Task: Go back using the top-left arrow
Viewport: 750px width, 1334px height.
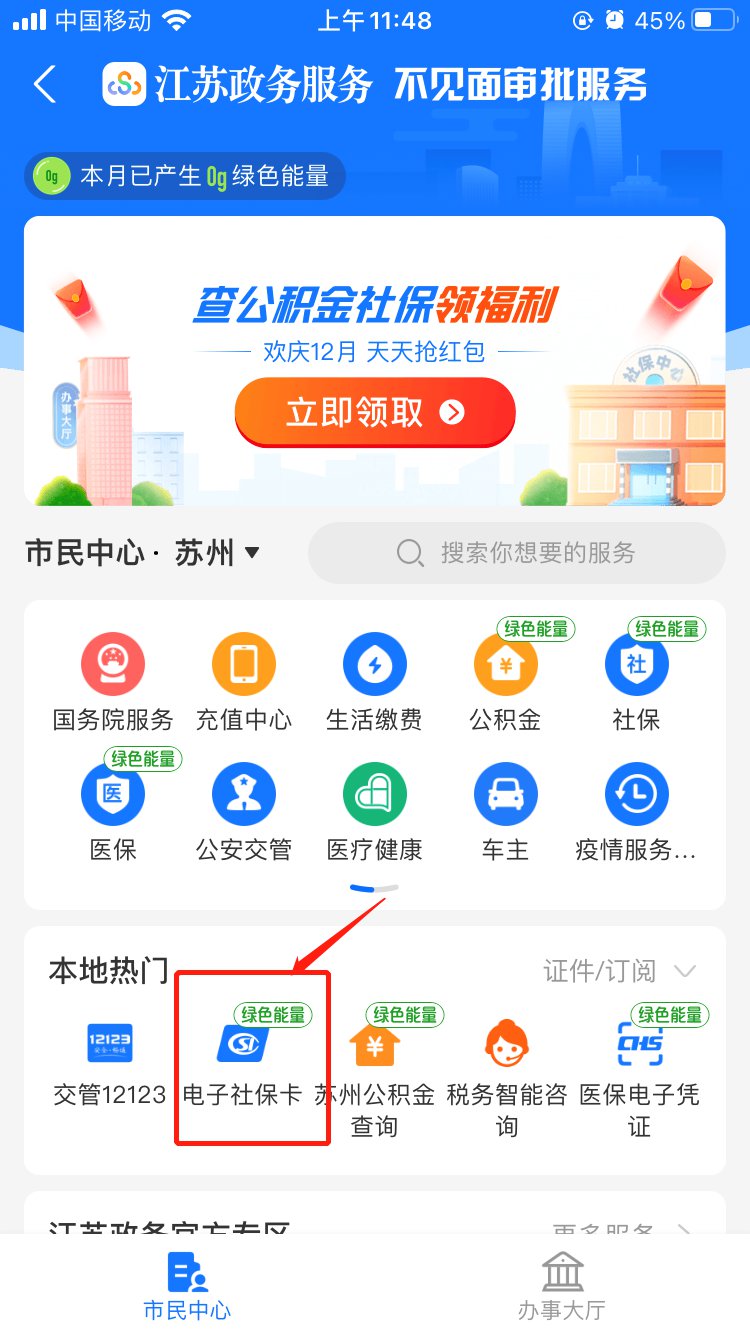Action: coord(44,86)
